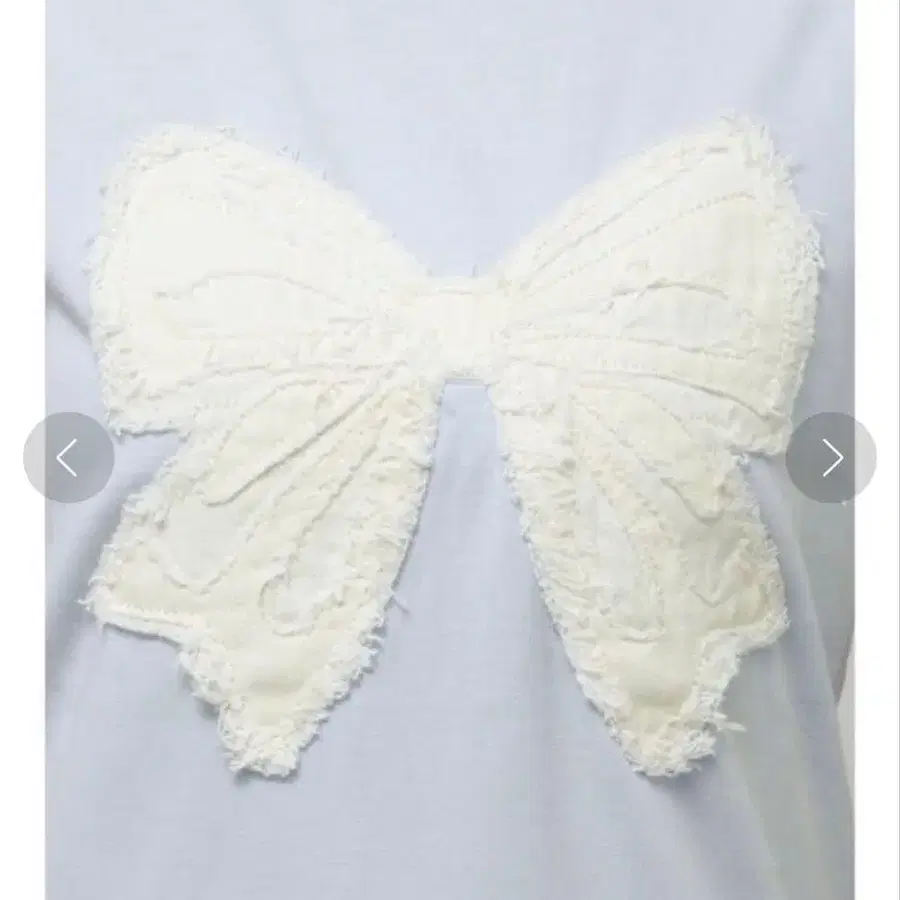Go to the previous product image

[x=68, y=458]
